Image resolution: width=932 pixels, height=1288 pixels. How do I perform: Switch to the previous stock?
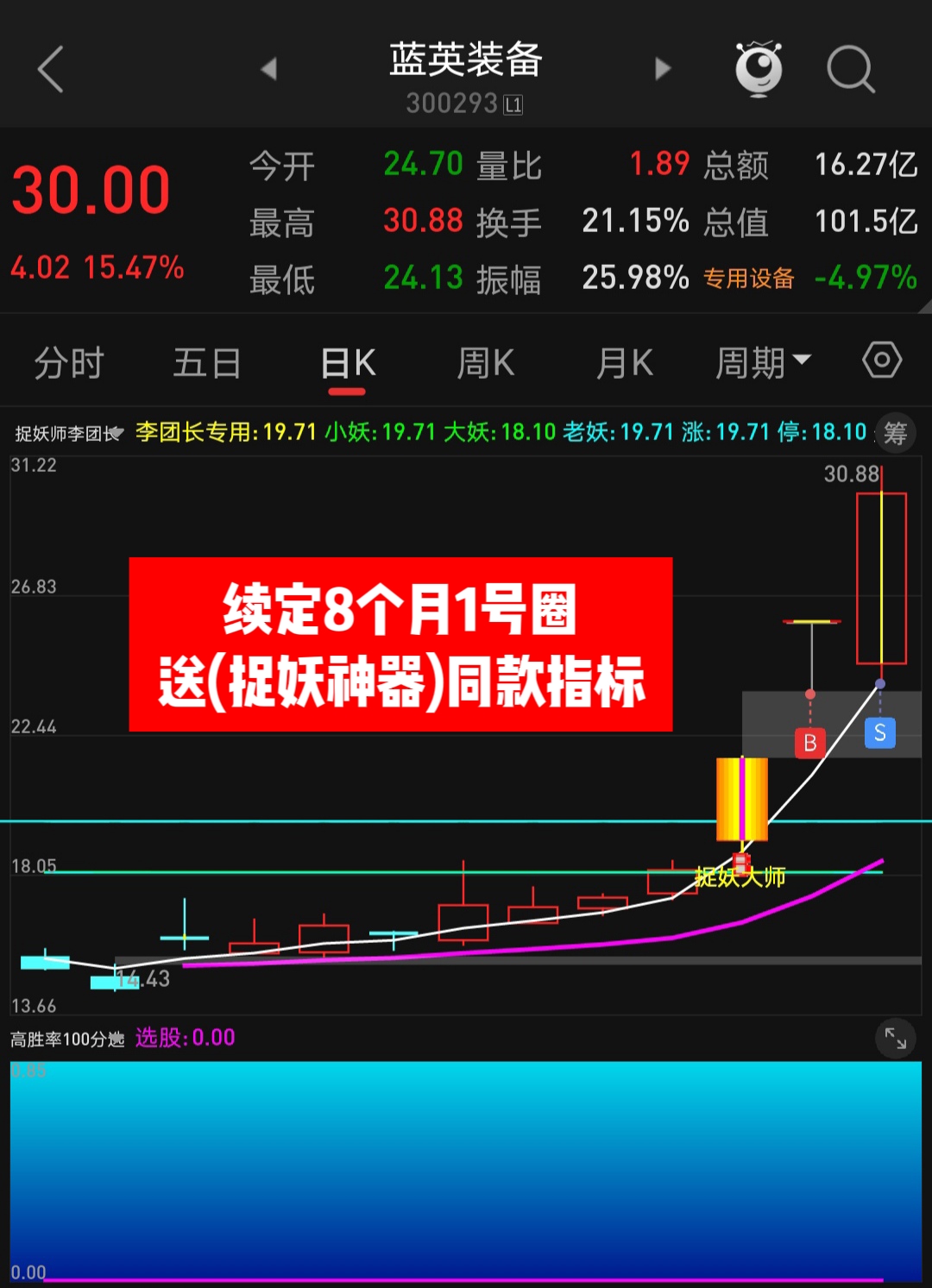click(269, 69)
